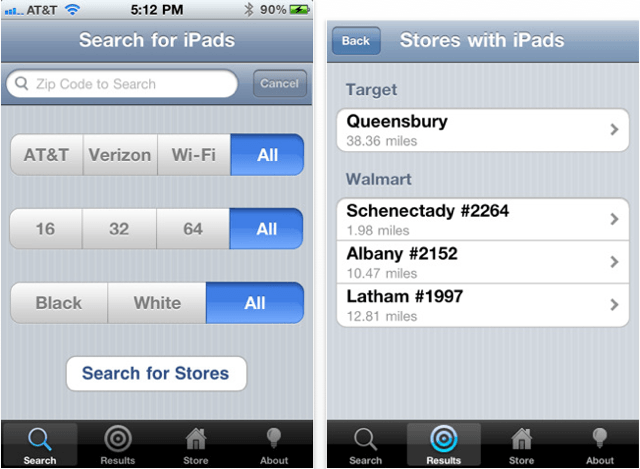Image resolution: width=640 pixels, height=469 pixels.
Task: Filter by Wi-Fi models only
Action: 194,156
